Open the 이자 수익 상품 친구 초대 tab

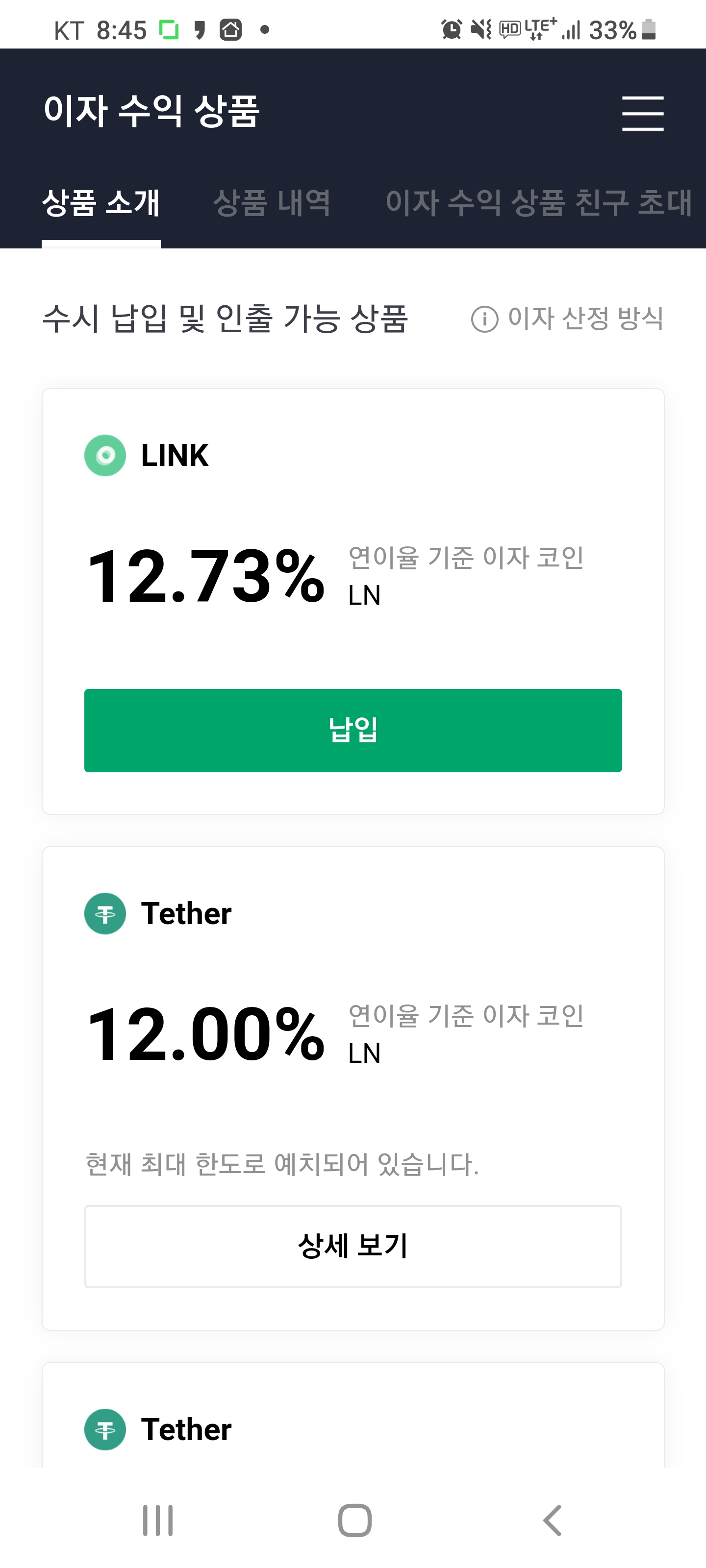[538, 203]
